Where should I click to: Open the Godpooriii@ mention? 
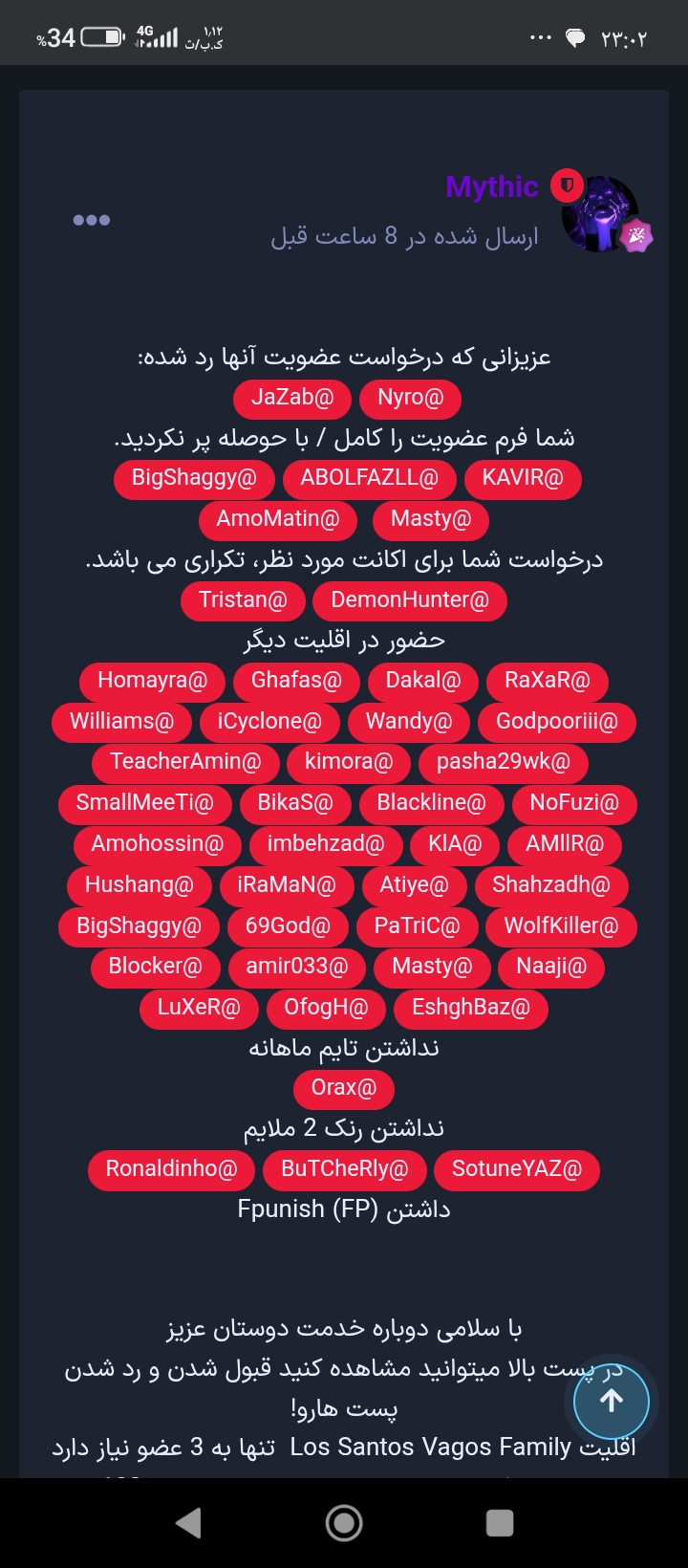tap(557, 722)
